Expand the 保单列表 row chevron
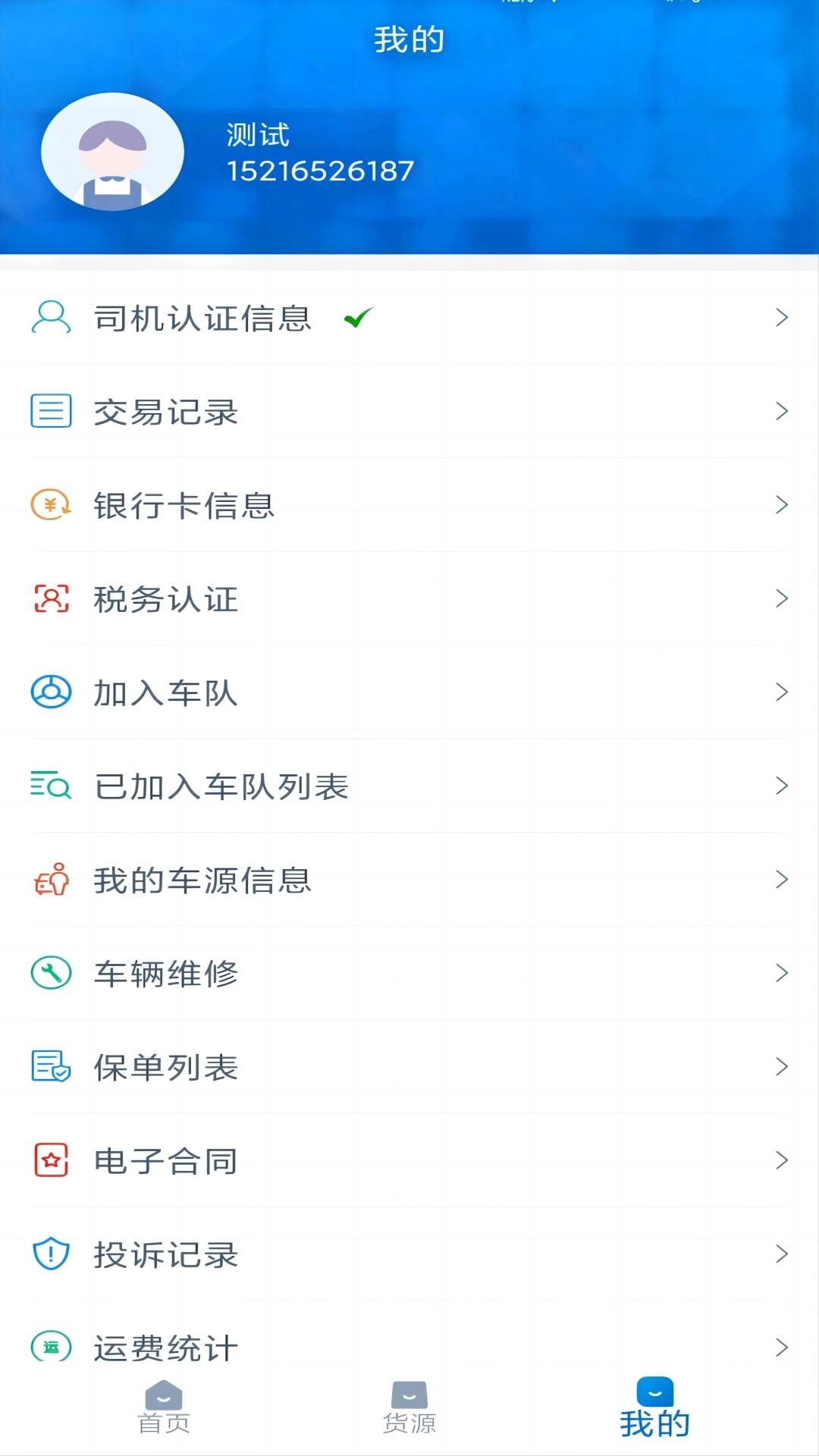 pos(782,1067)
